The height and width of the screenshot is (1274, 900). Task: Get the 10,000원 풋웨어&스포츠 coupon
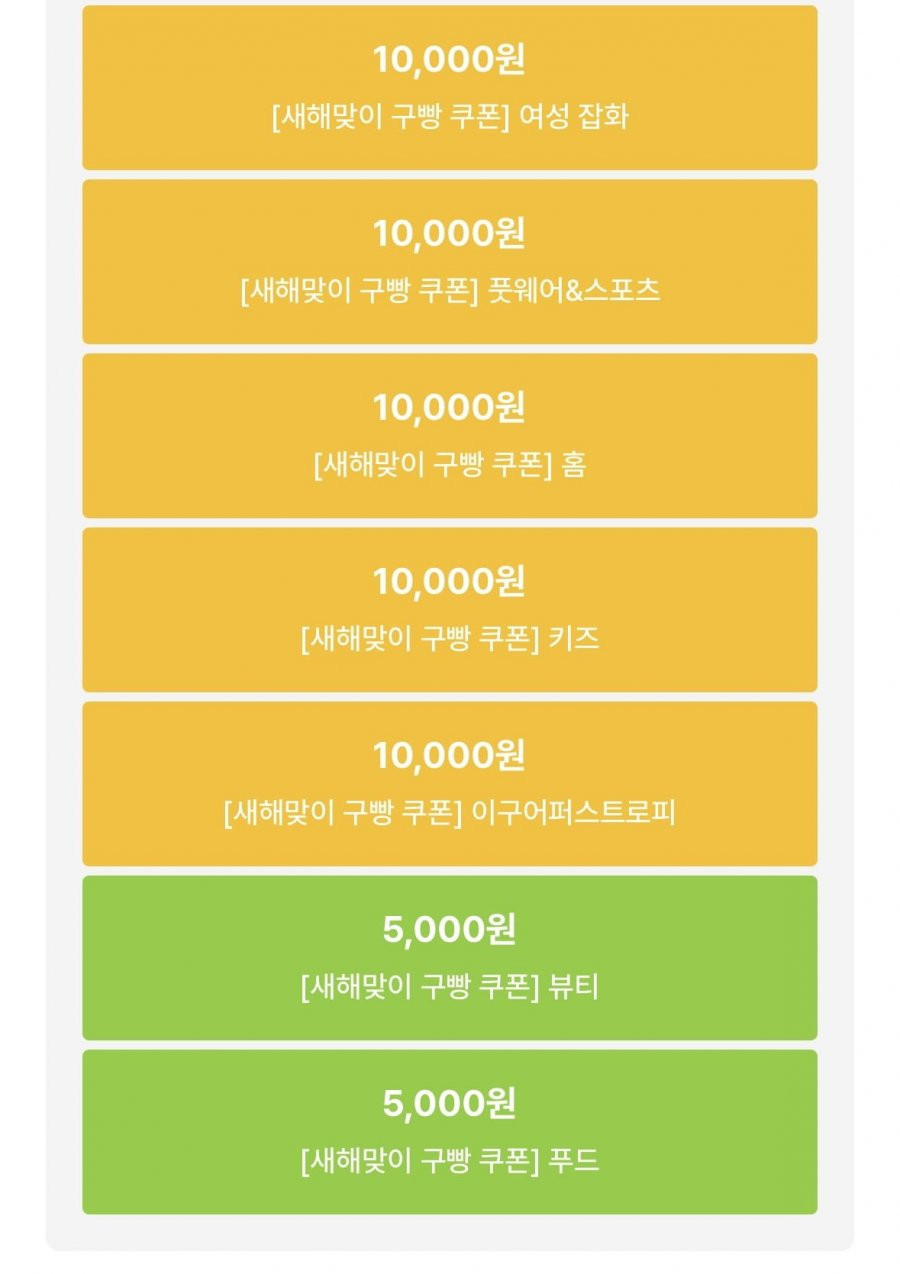[449, 262]
